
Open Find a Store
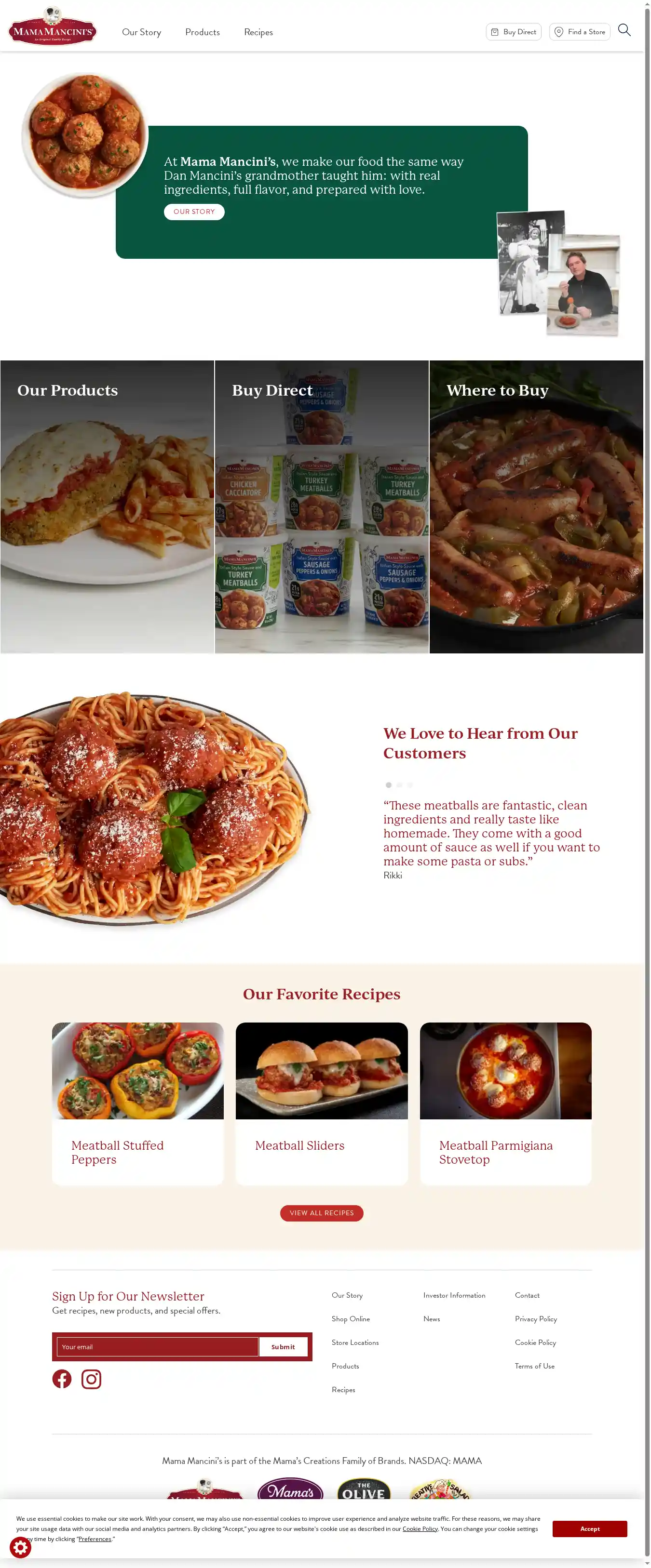(579, 32)
